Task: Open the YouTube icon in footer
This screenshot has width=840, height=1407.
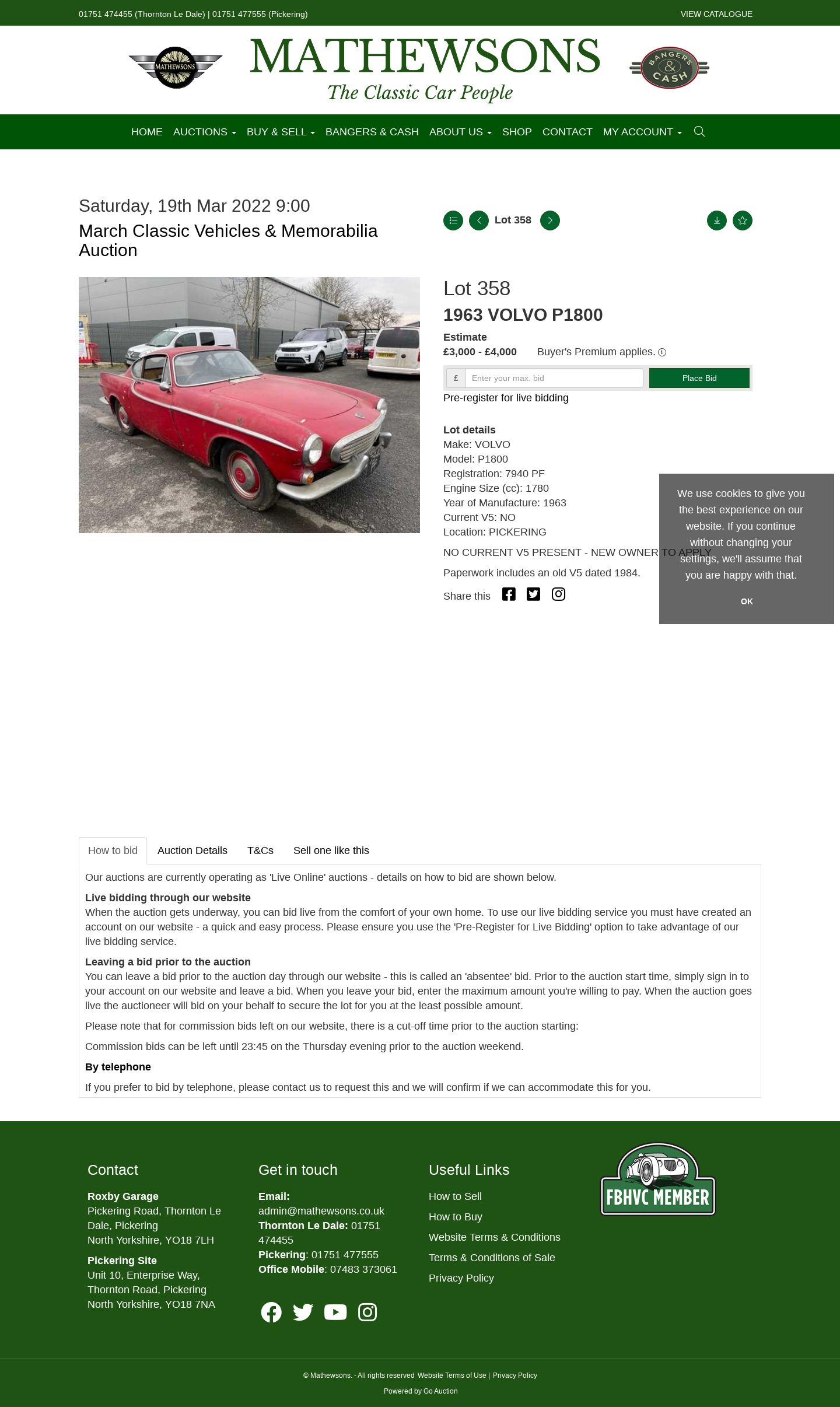Action: point(335,1312)
